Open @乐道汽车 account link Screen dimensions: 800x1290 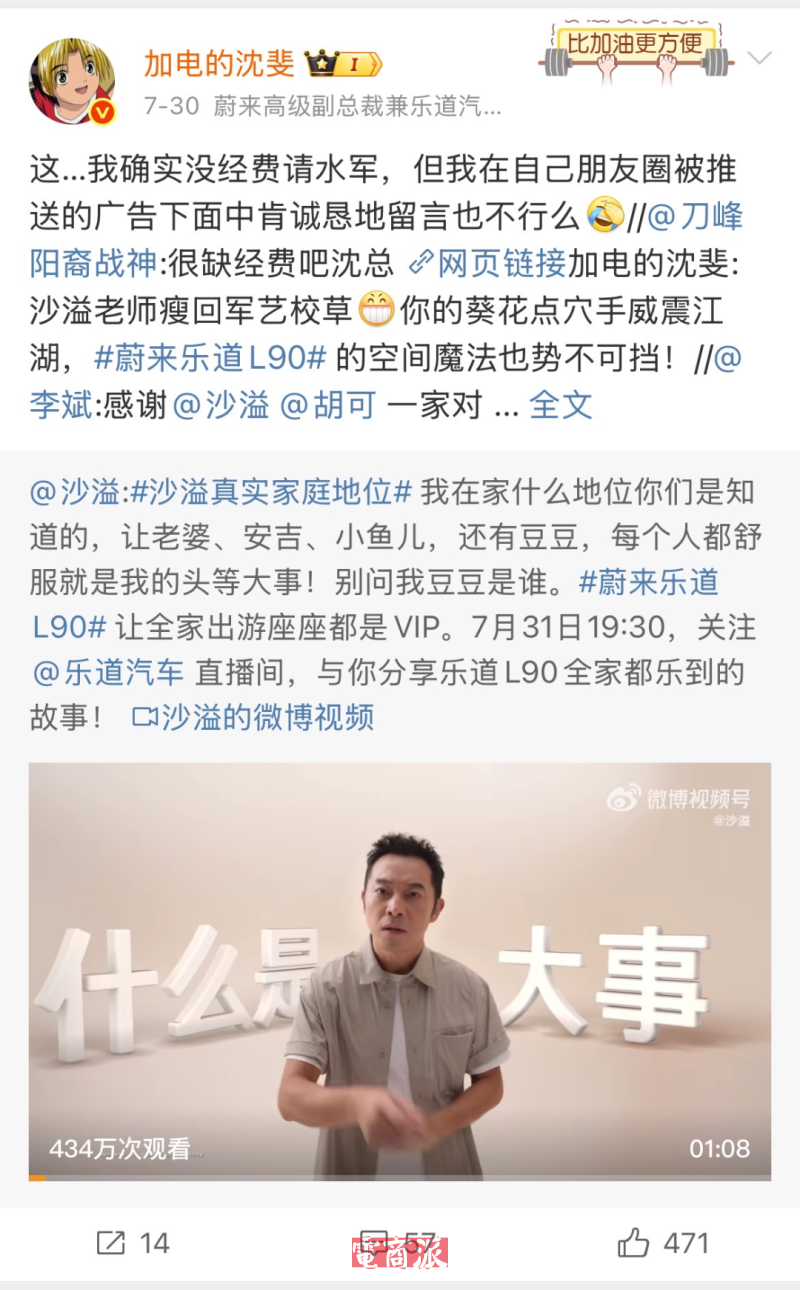coord(108,672)
